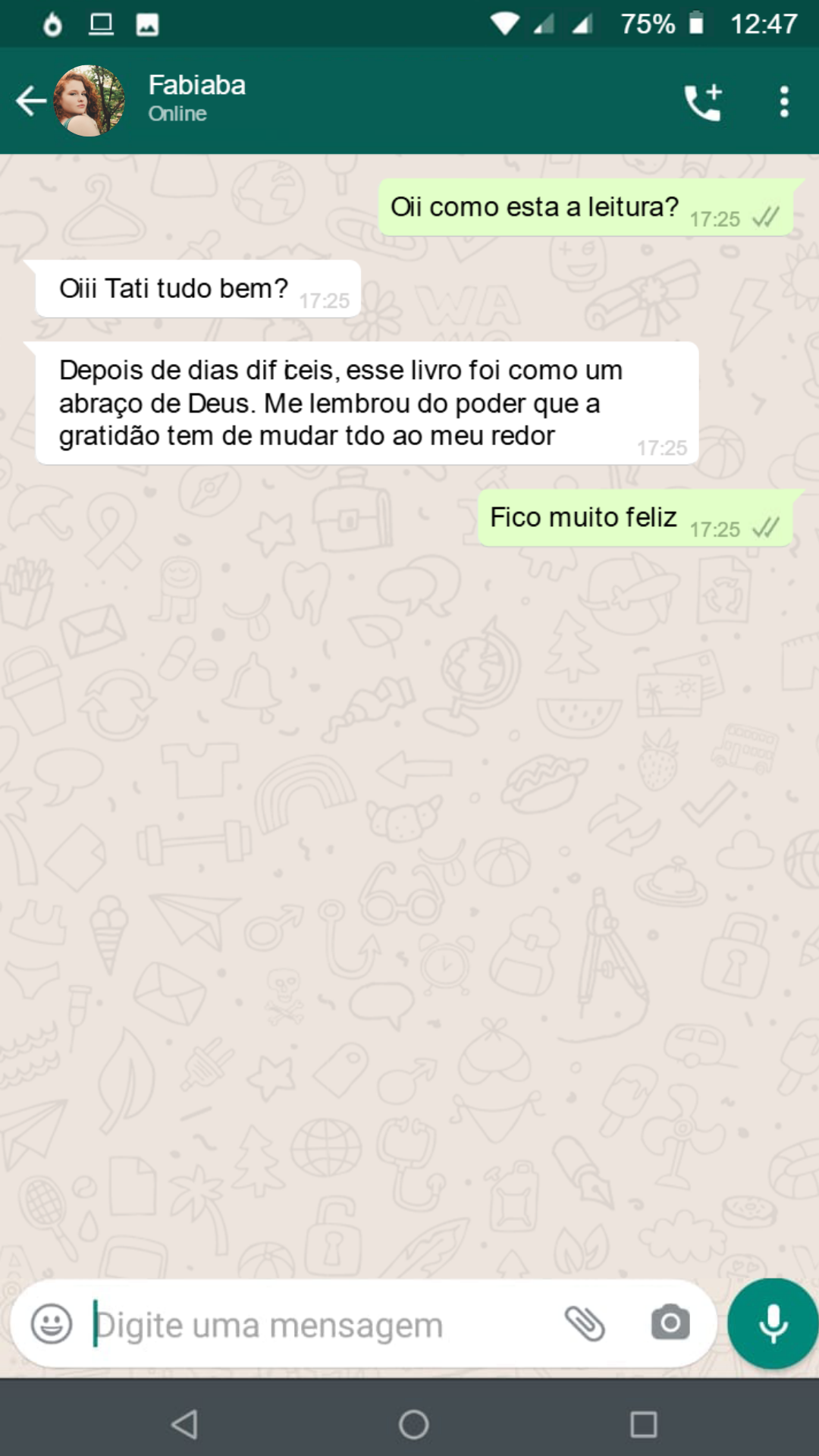This screenshot has height=1456, width=819.
Task: Attach a file with the paperclip
Action: (x=585, y=1324)
